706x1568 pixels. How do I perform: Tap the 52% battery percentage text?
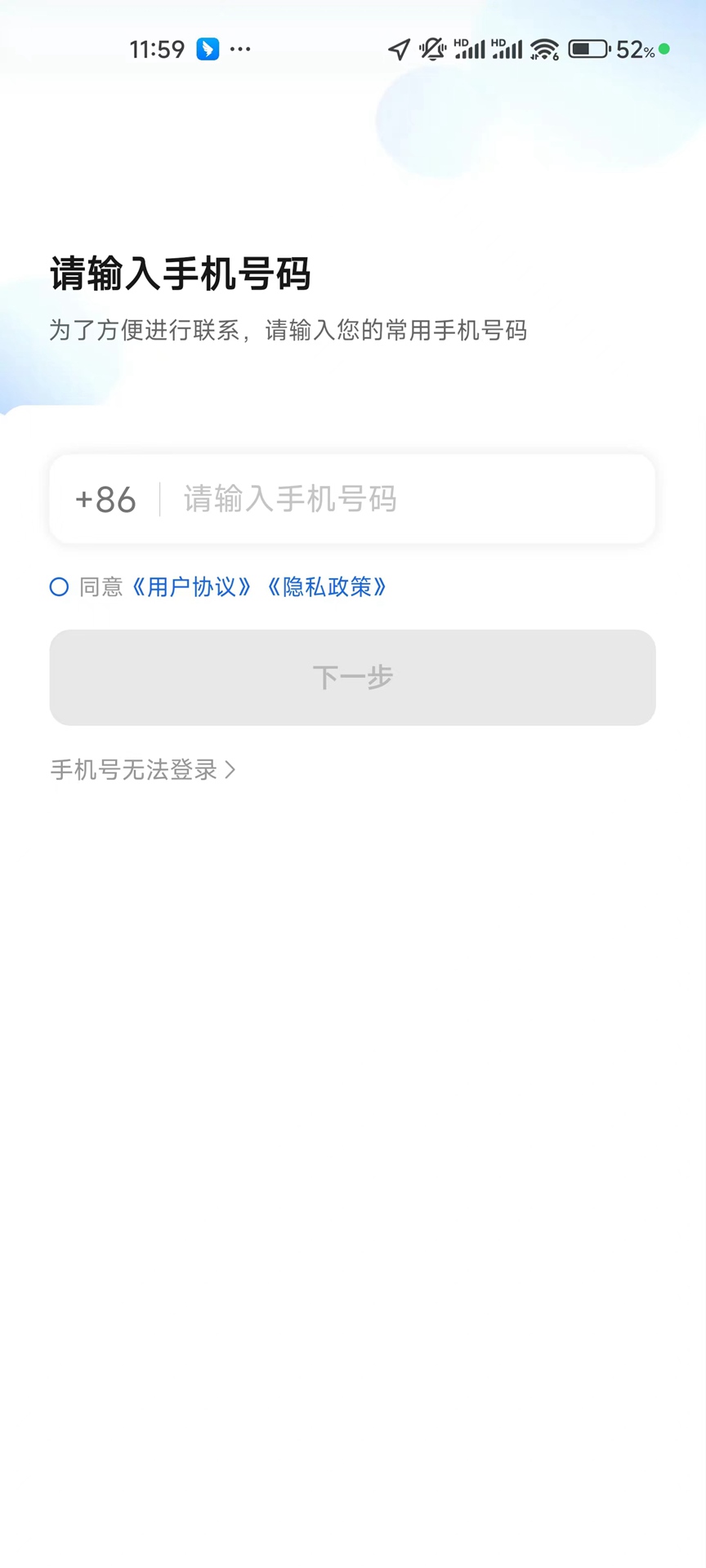point(636,49)
